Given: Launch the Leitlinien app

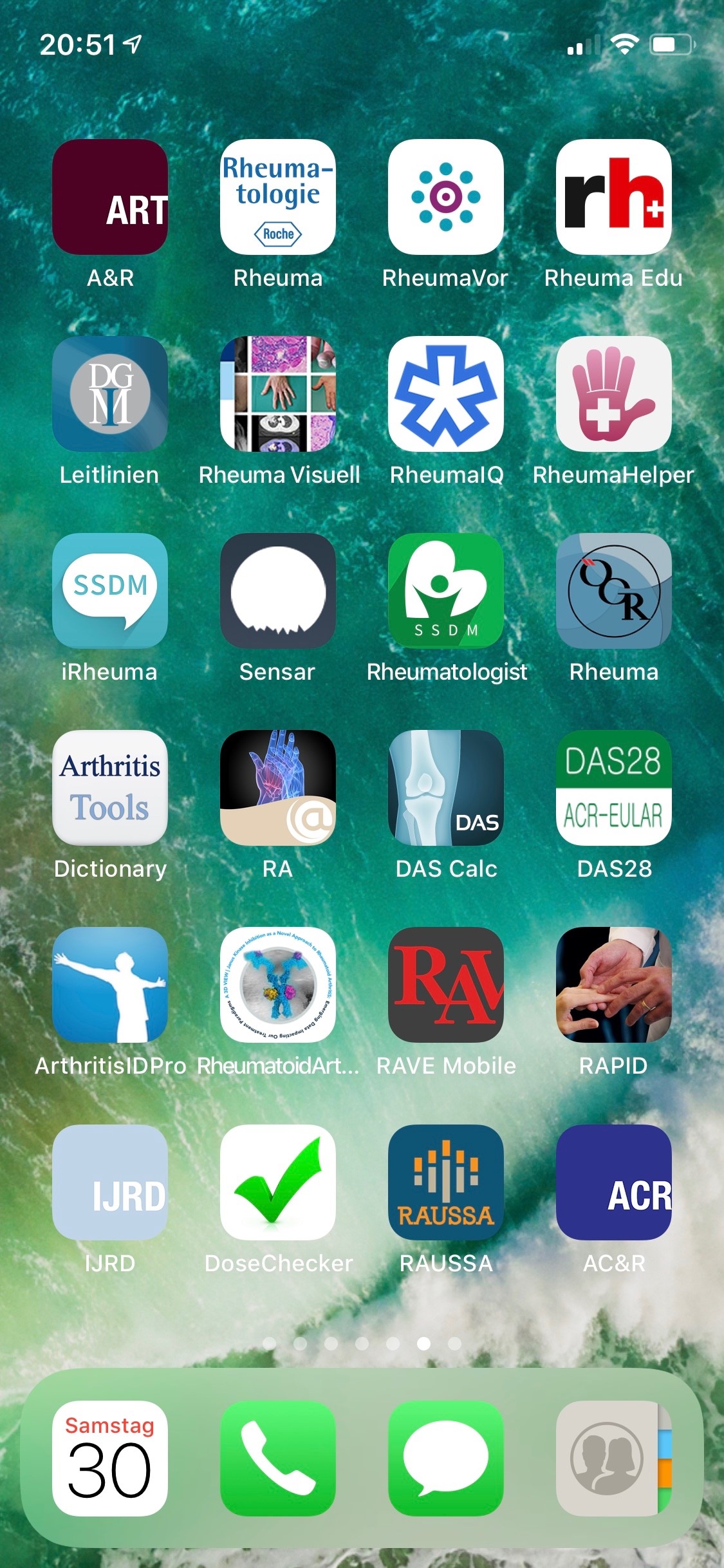Looking at the screenshot, I should [x=110, y=394].
